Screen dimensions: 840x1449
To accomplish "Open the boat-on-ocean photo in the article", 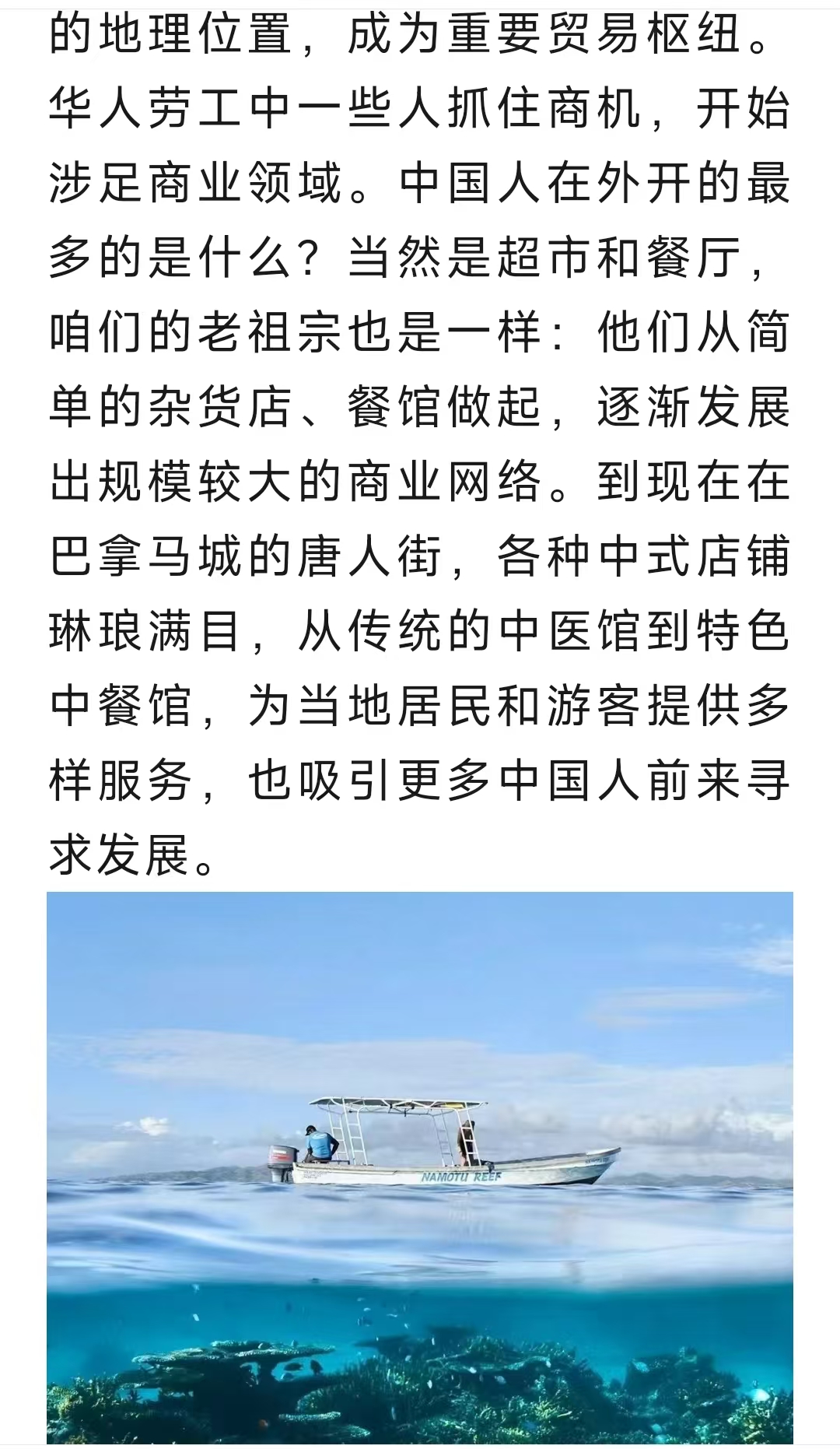I will (420, 1170).
